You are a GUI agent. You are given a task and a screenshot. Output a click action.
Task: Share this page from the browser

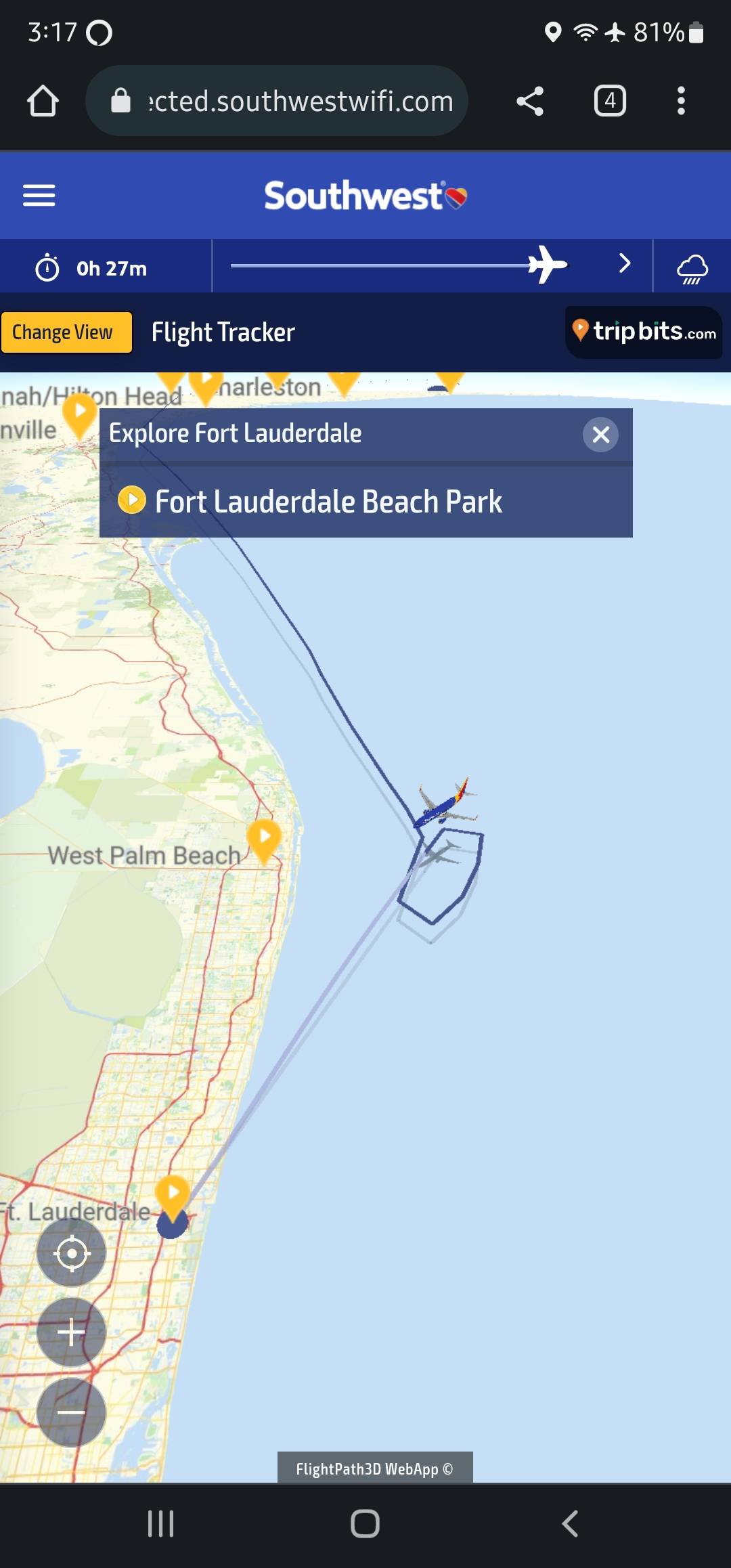(x=530, y=101)
